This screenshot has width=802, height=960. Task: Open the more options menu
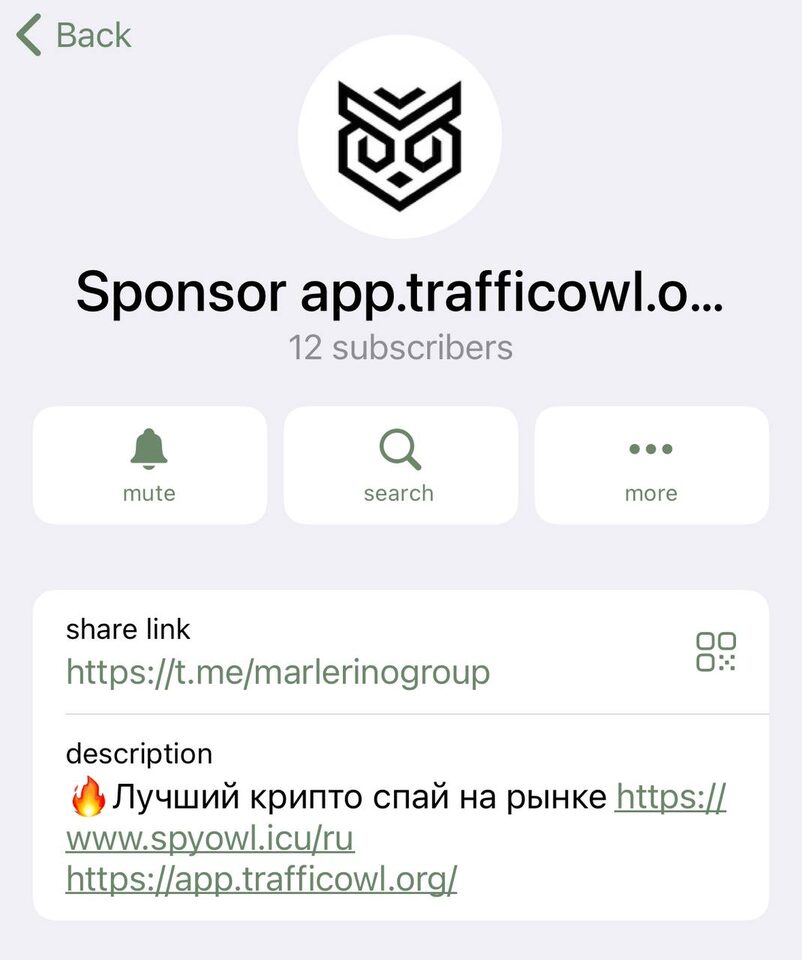pyautogui.click(x=651, y=464)
